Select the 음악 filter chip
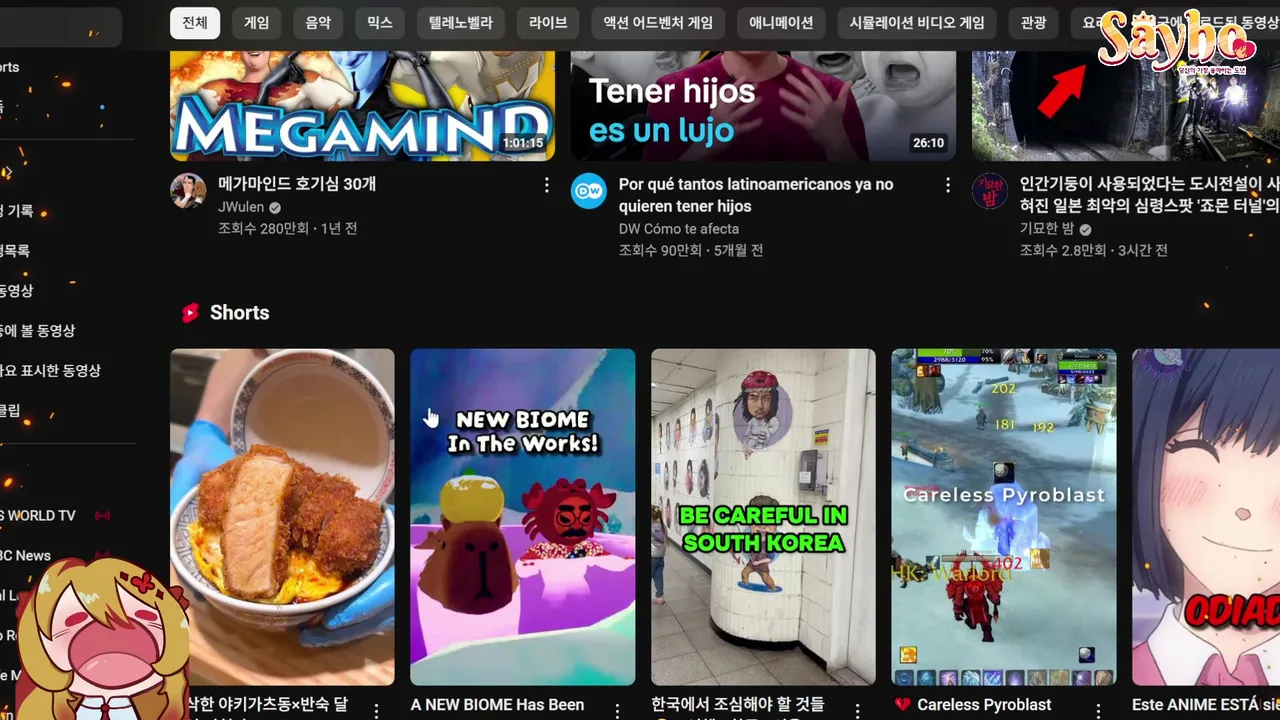 click(x=318, y=22)
